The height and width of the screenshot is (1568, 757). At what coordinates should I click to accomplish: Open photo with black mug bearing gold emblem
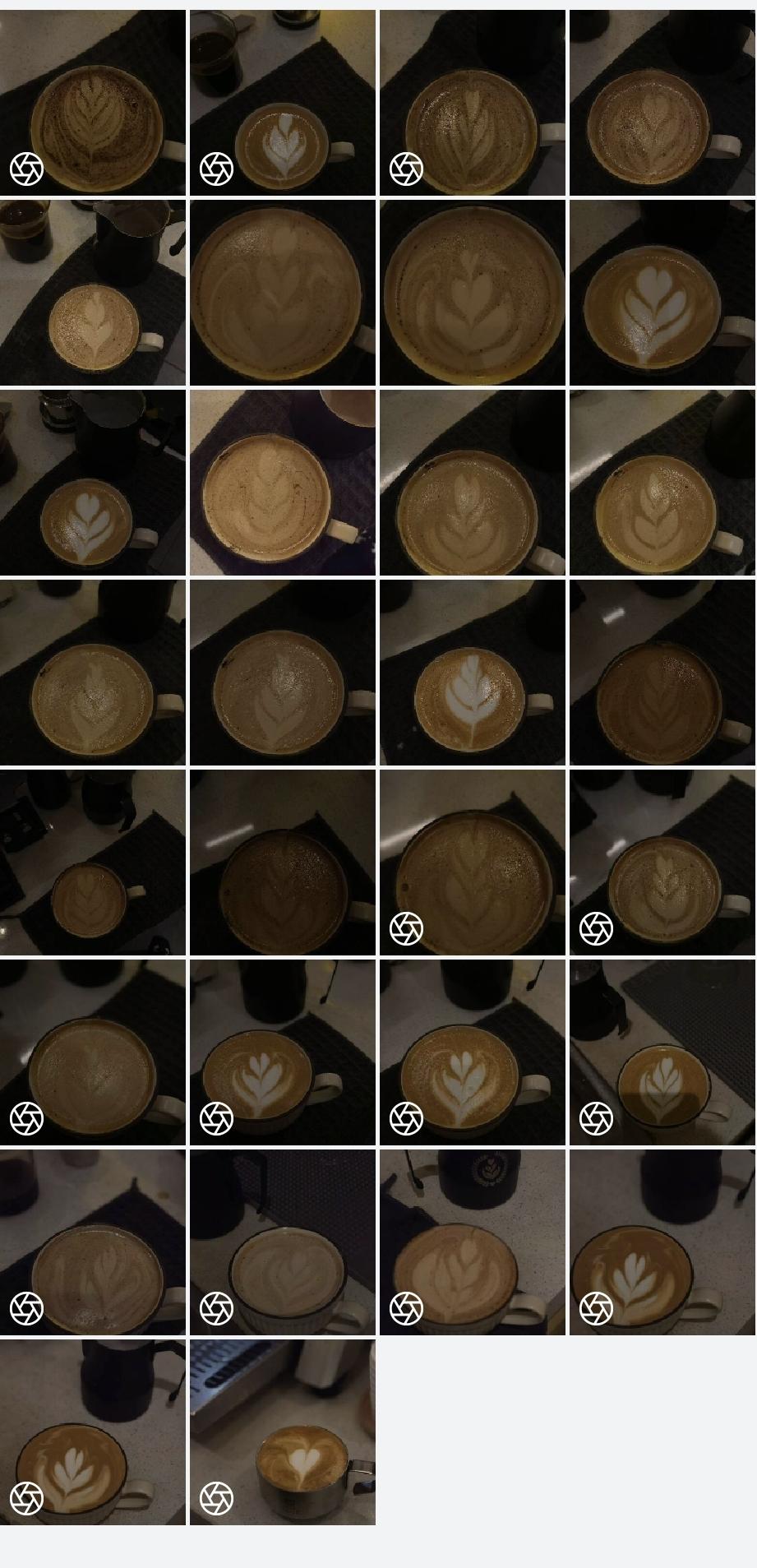point(472,1242)
